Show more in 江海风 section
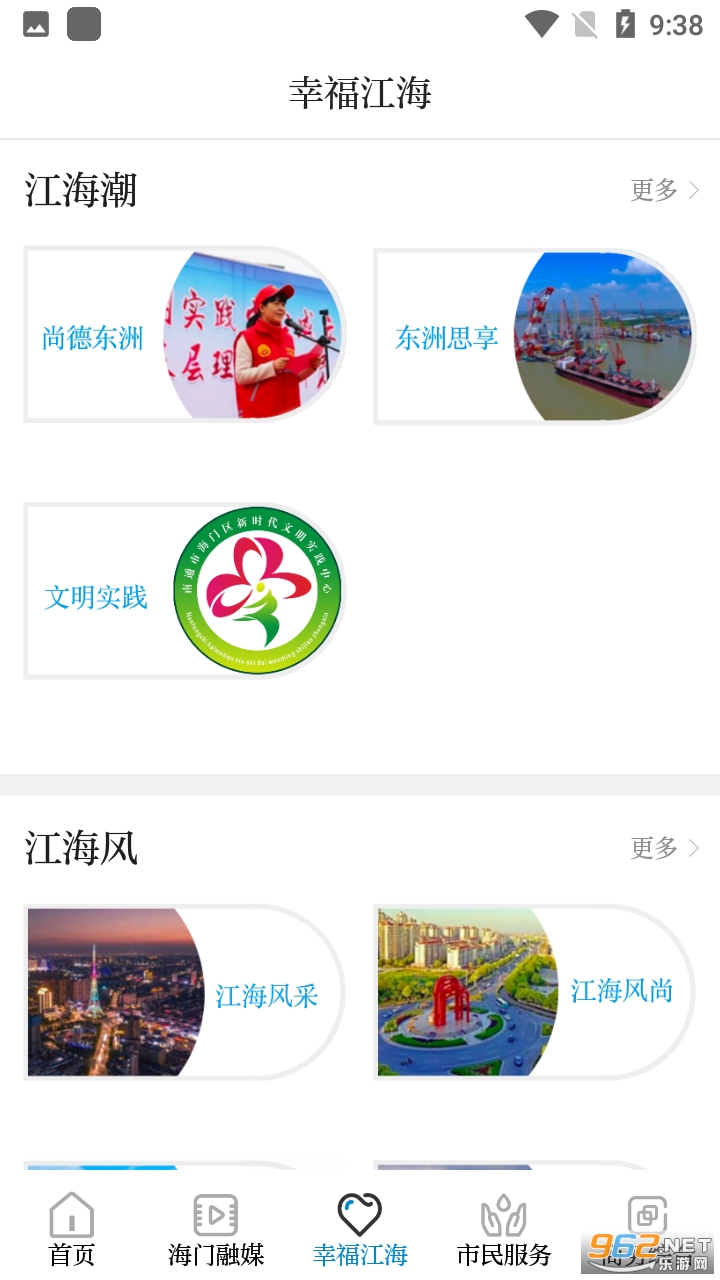This screenshot has height=1280, width=720. pos(664,848)
